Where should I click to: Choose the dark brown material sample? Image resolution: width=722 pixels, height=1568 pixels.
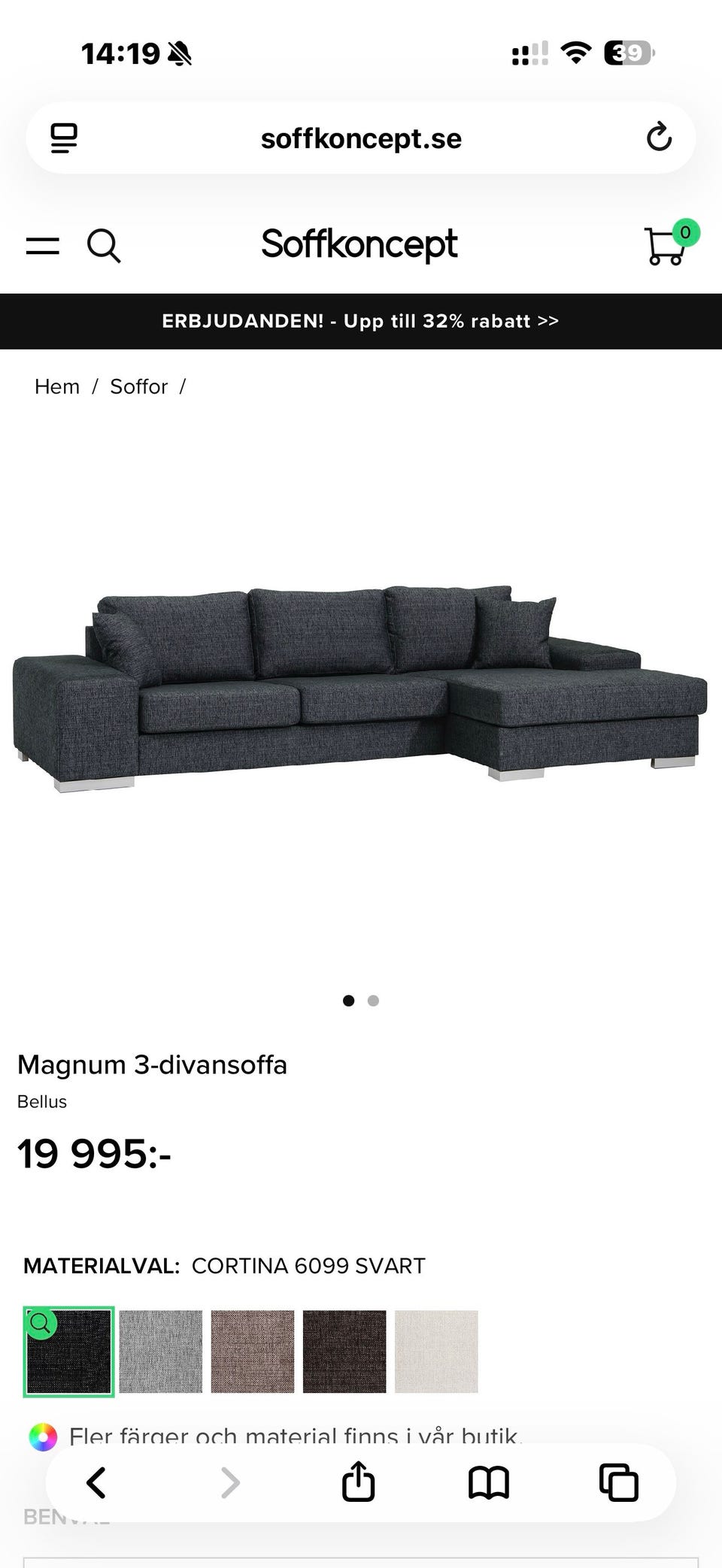[345, 1353]
